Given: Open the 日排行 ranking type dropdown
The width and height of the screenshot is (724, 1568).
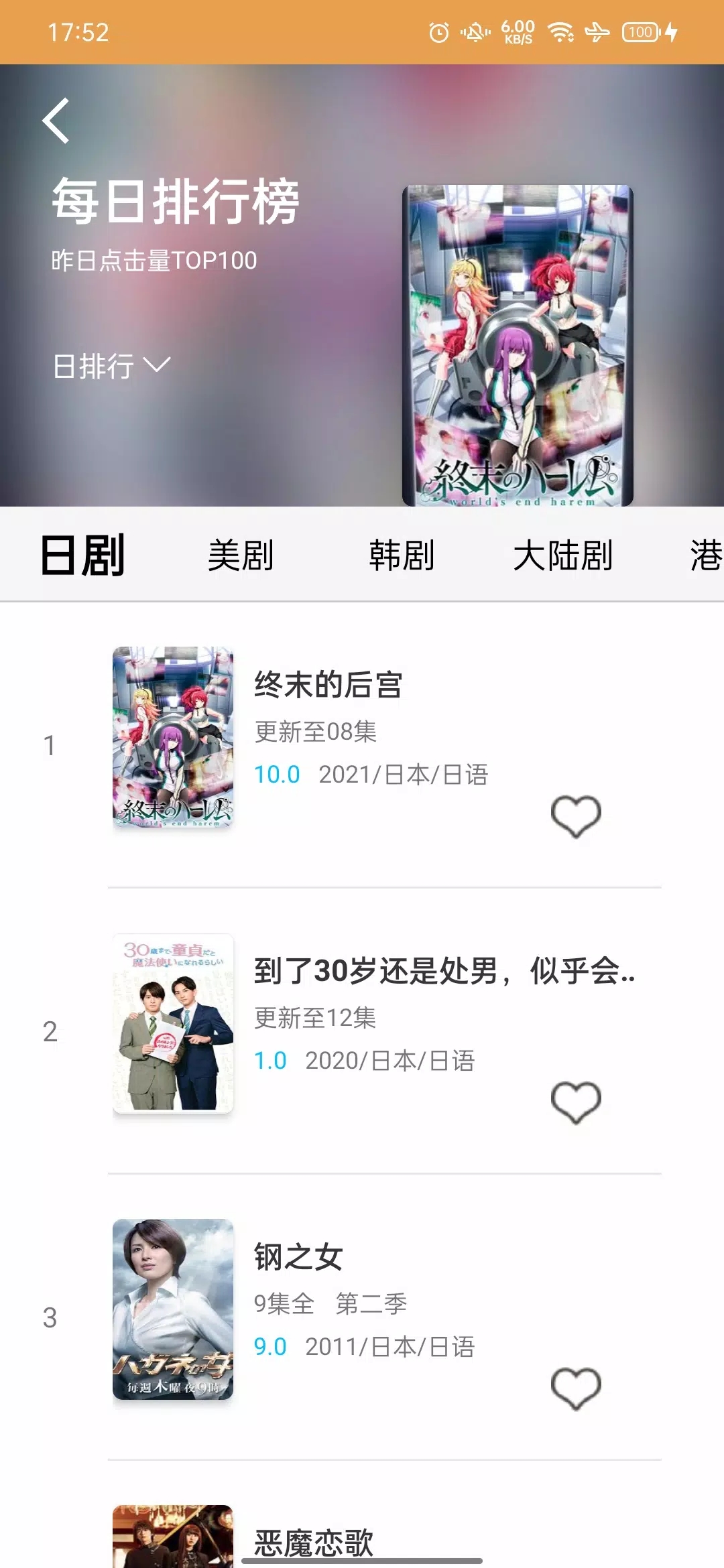Looking at the screenshot, I should [x=112, y=364].
